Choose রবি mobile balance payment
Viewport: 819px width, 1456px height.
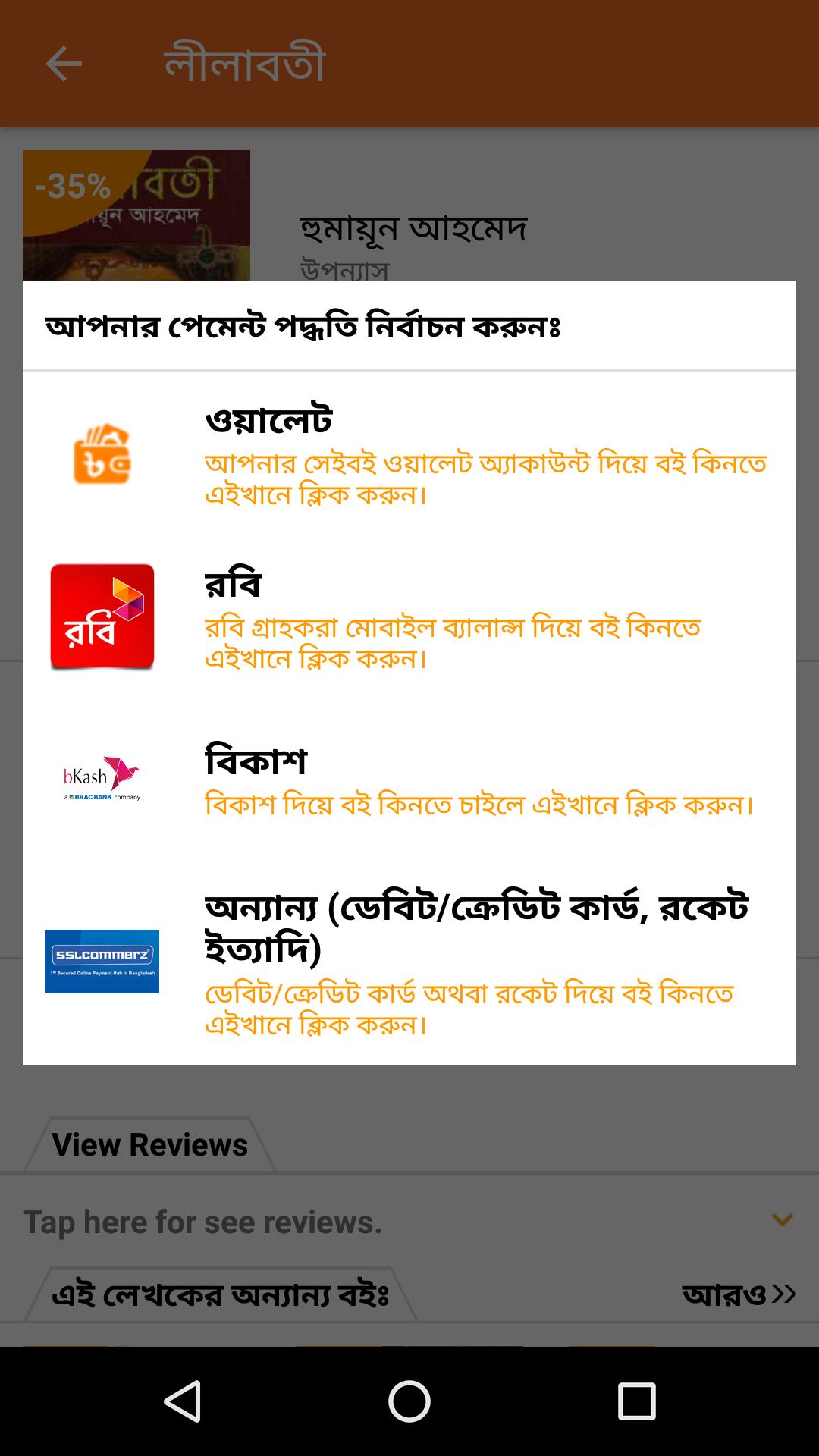[409, 618]
